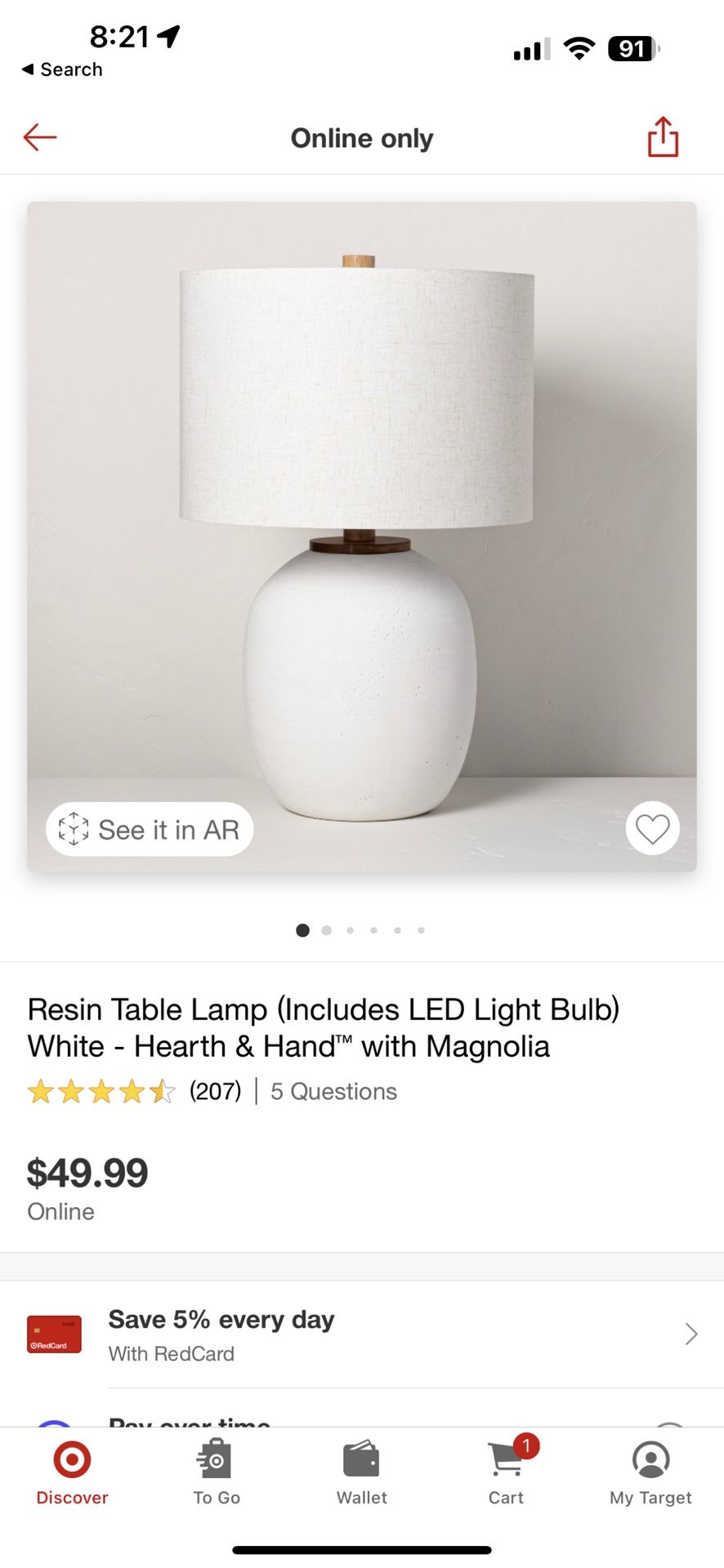Share this lamp product page
The height and width of the screenshot is (1568, 724).
tap(663, 136)
